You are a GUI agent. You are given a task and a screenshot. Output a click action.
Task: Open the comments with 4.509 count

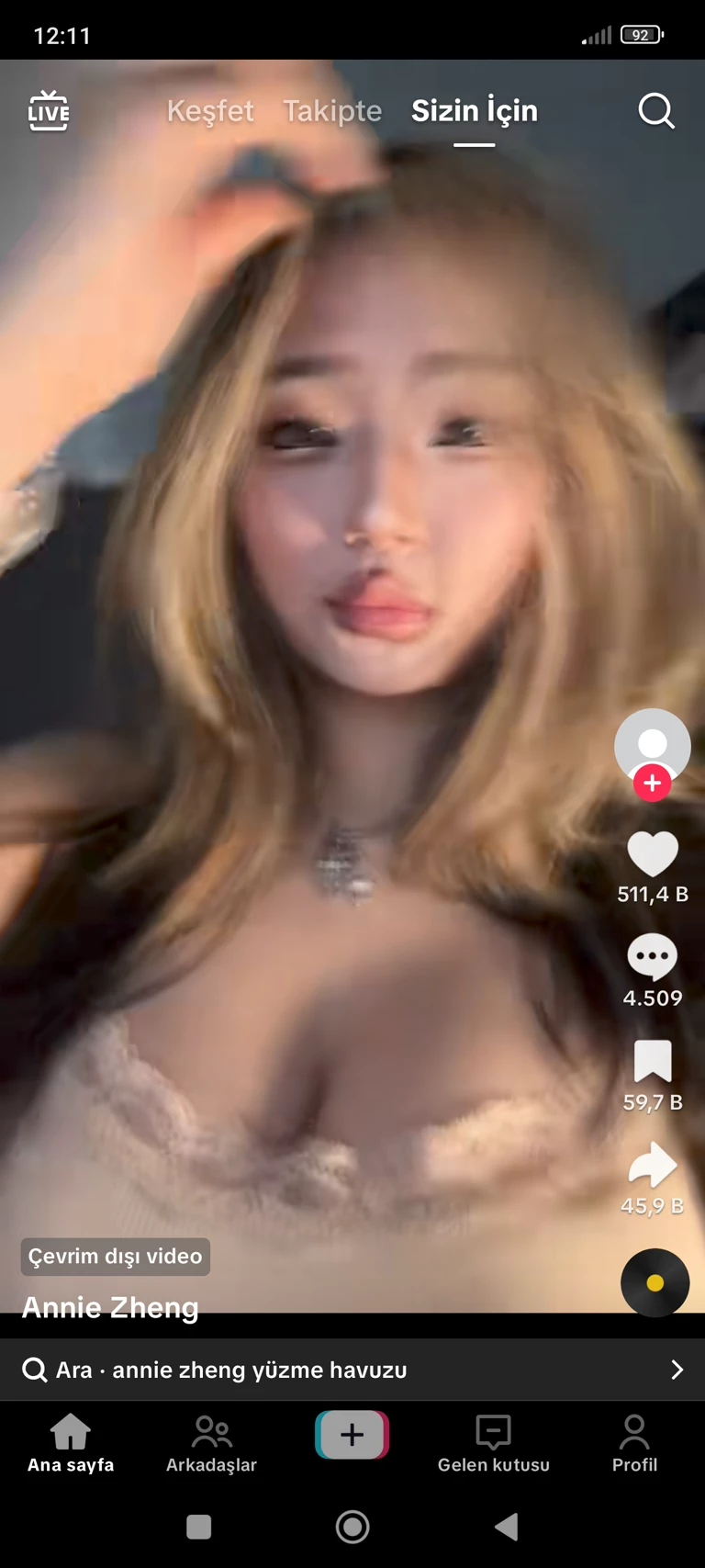652,958
